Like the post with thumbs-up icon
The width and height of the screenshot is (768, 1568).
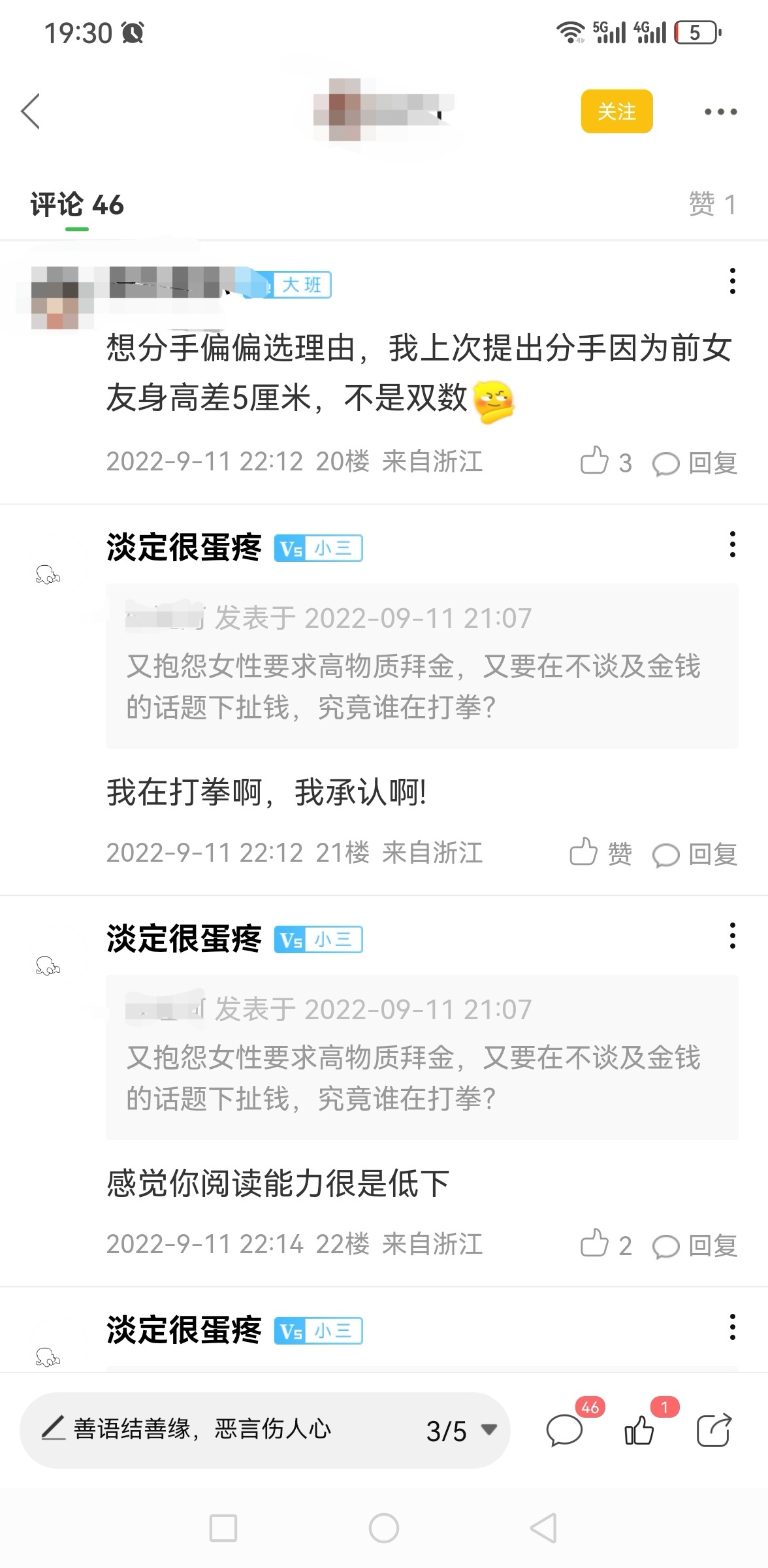[639, 1431]
